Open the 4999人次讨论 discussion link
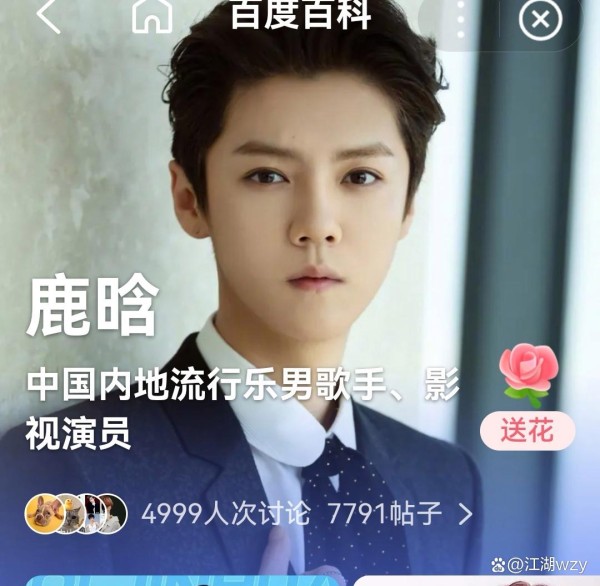This screenshot has height=586, width=600. tap(227, 514)
